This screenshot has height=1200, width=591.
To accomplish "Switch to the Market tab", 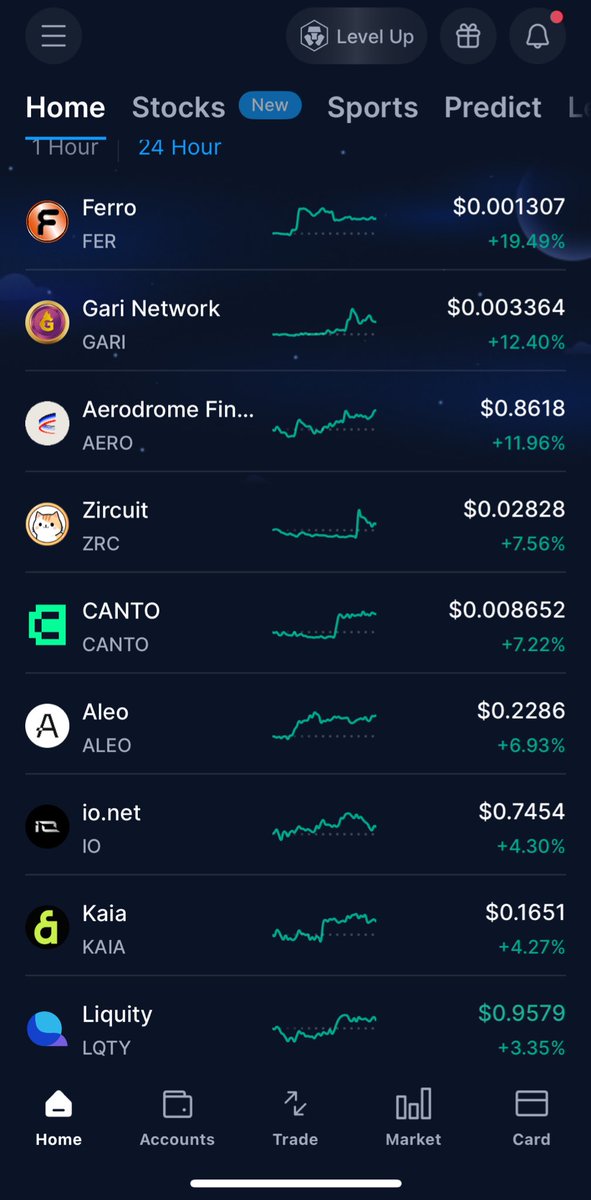I will [413, 1118].
